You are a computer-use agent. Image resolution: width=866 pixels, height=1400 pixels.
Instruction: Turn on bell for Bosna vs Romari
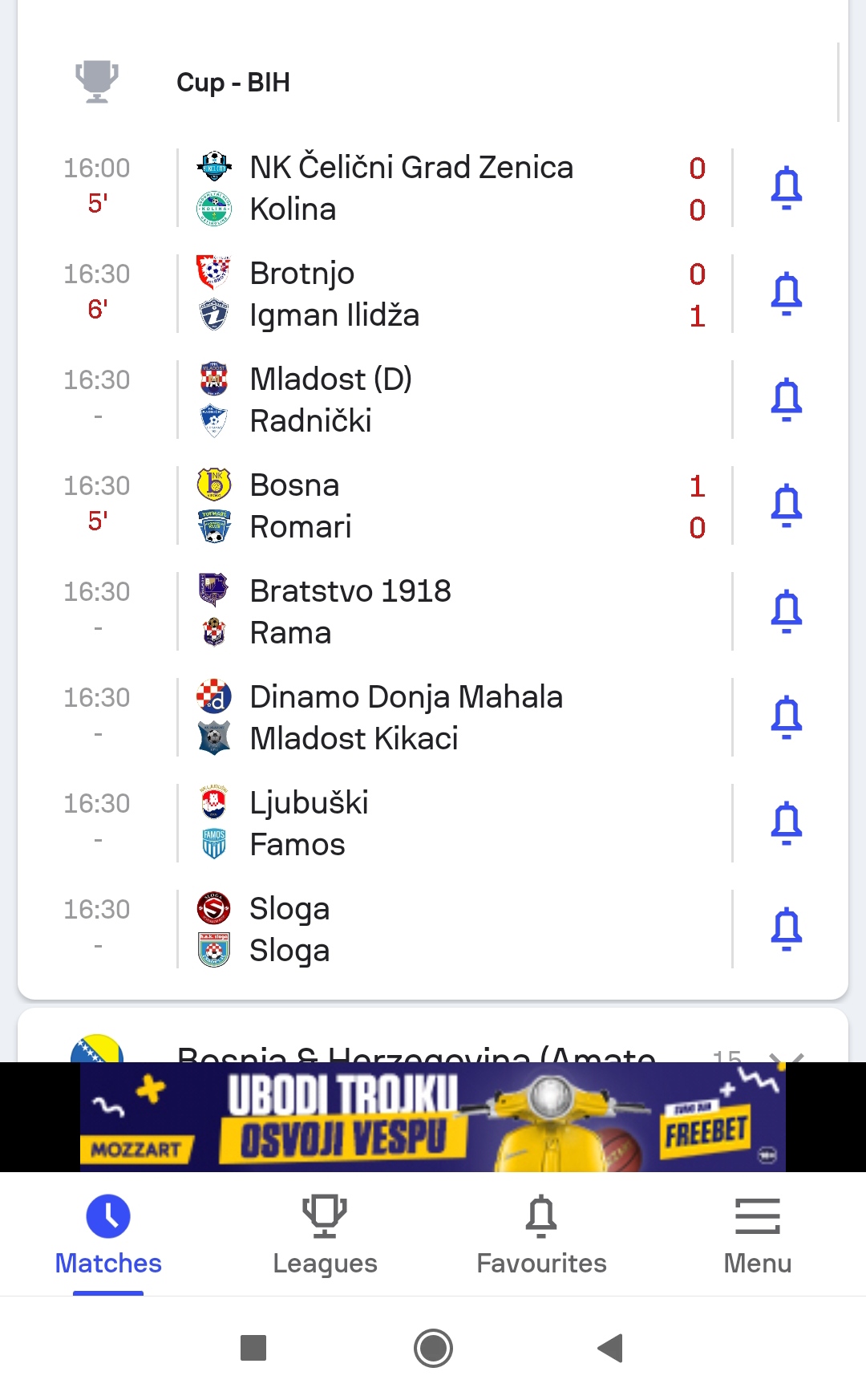tap(786, 505)
